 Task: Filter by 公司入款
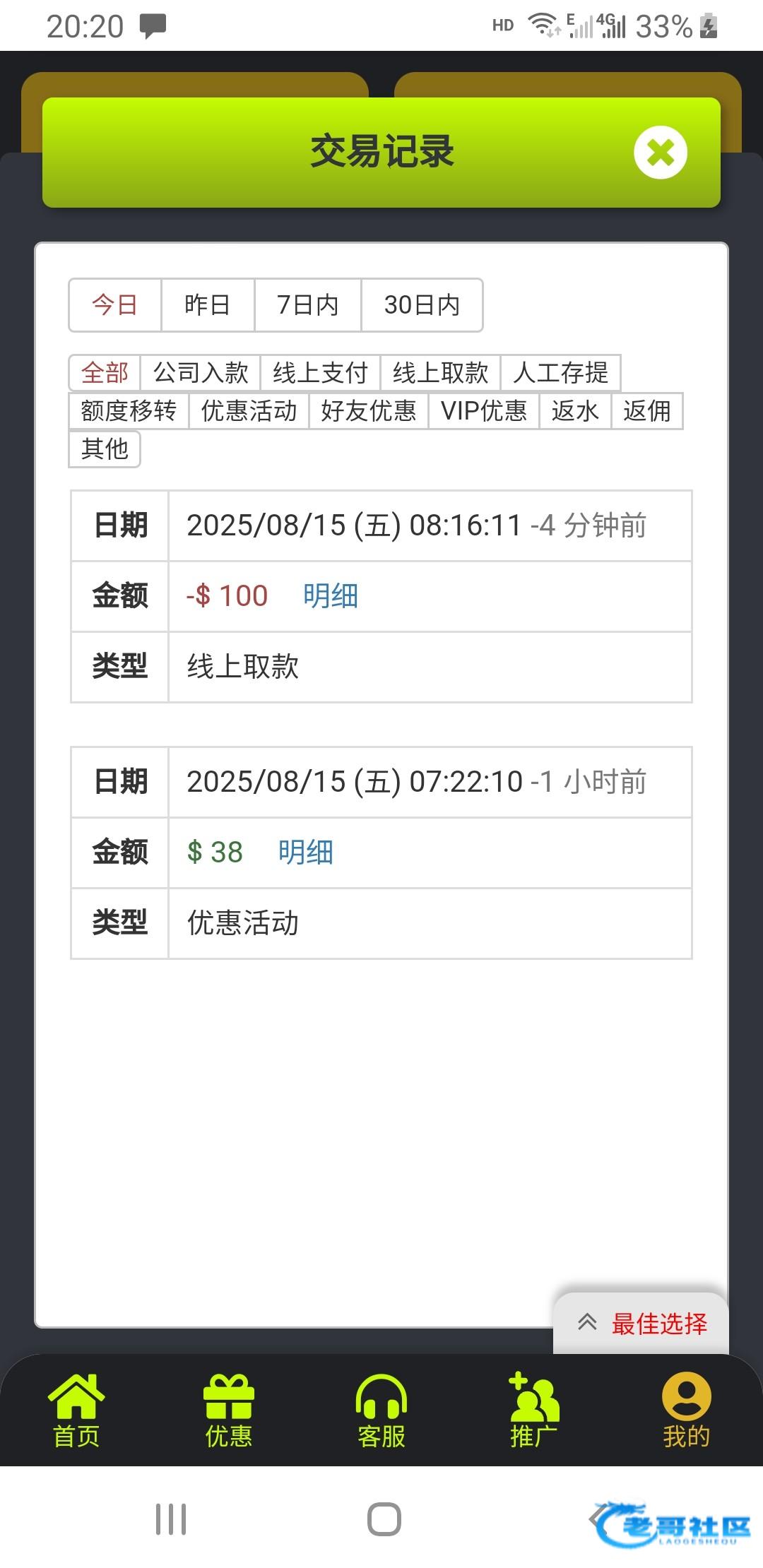click(x=201, y=373)
